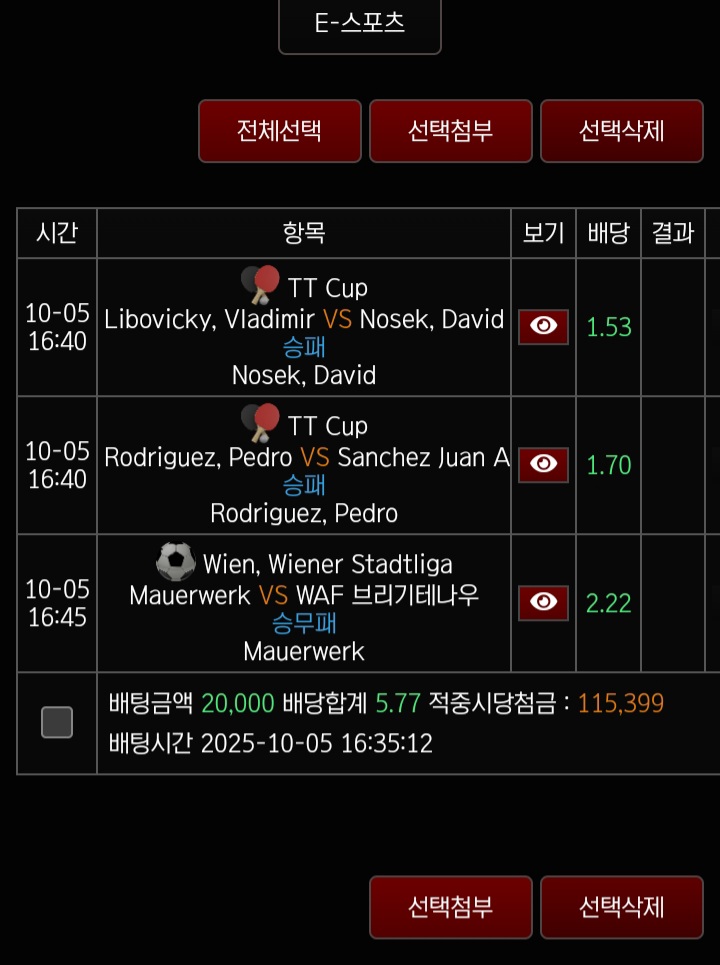Image resolution: width=720 pixels, height=965 pixels.
Task: Switch to the E-스포츠 tab
Action: [x=359, y=25]
